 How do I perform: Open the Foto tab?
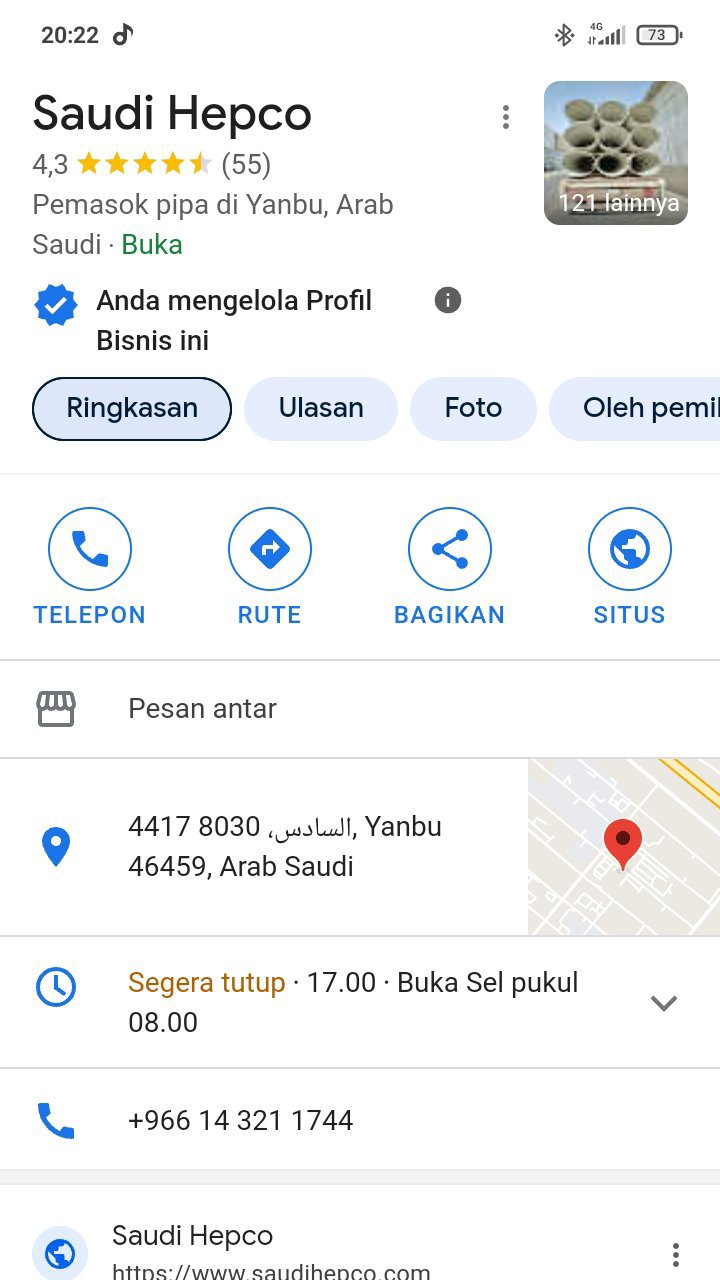(473, 408)
